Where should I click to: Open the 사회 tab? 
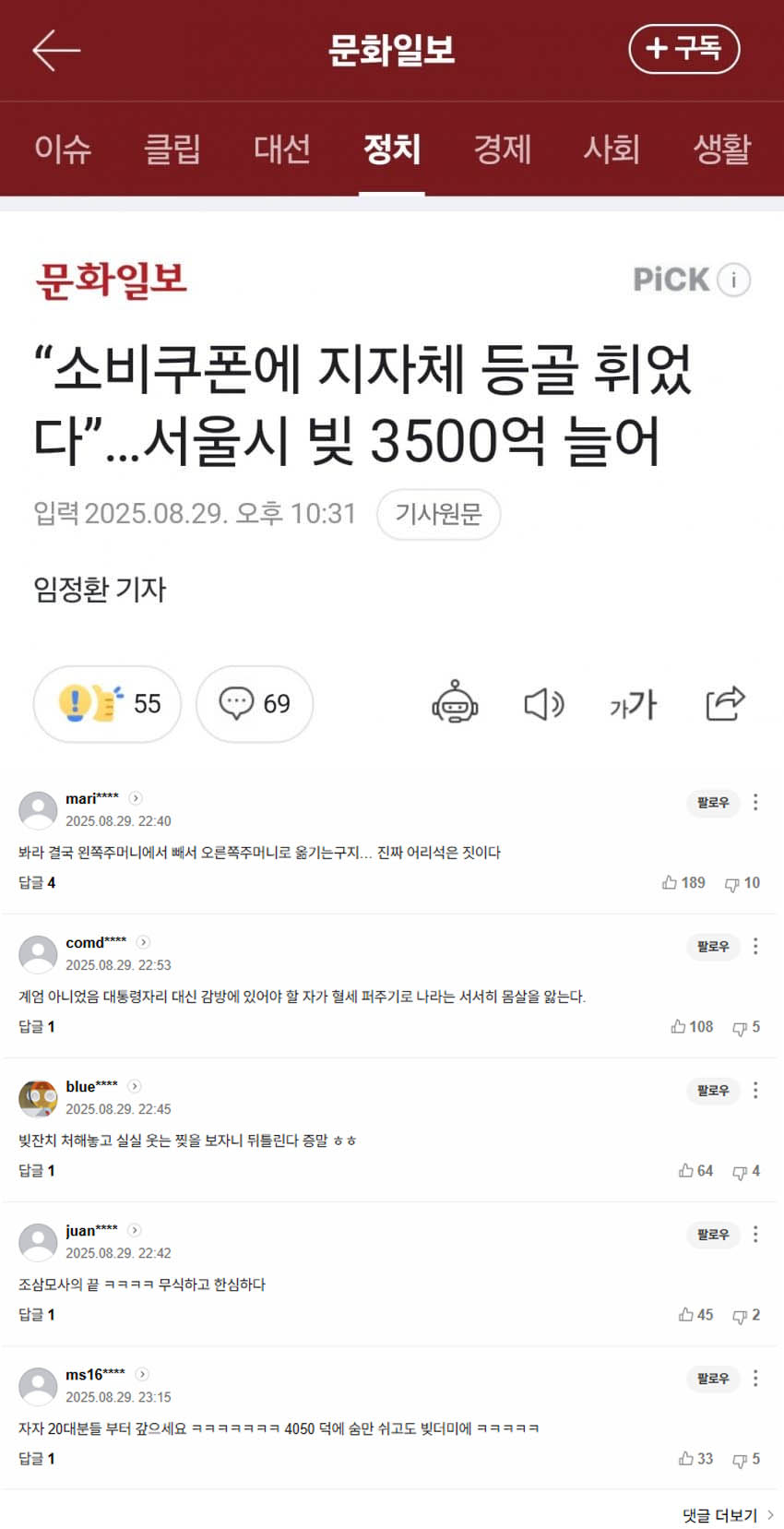tap(611, 149)
